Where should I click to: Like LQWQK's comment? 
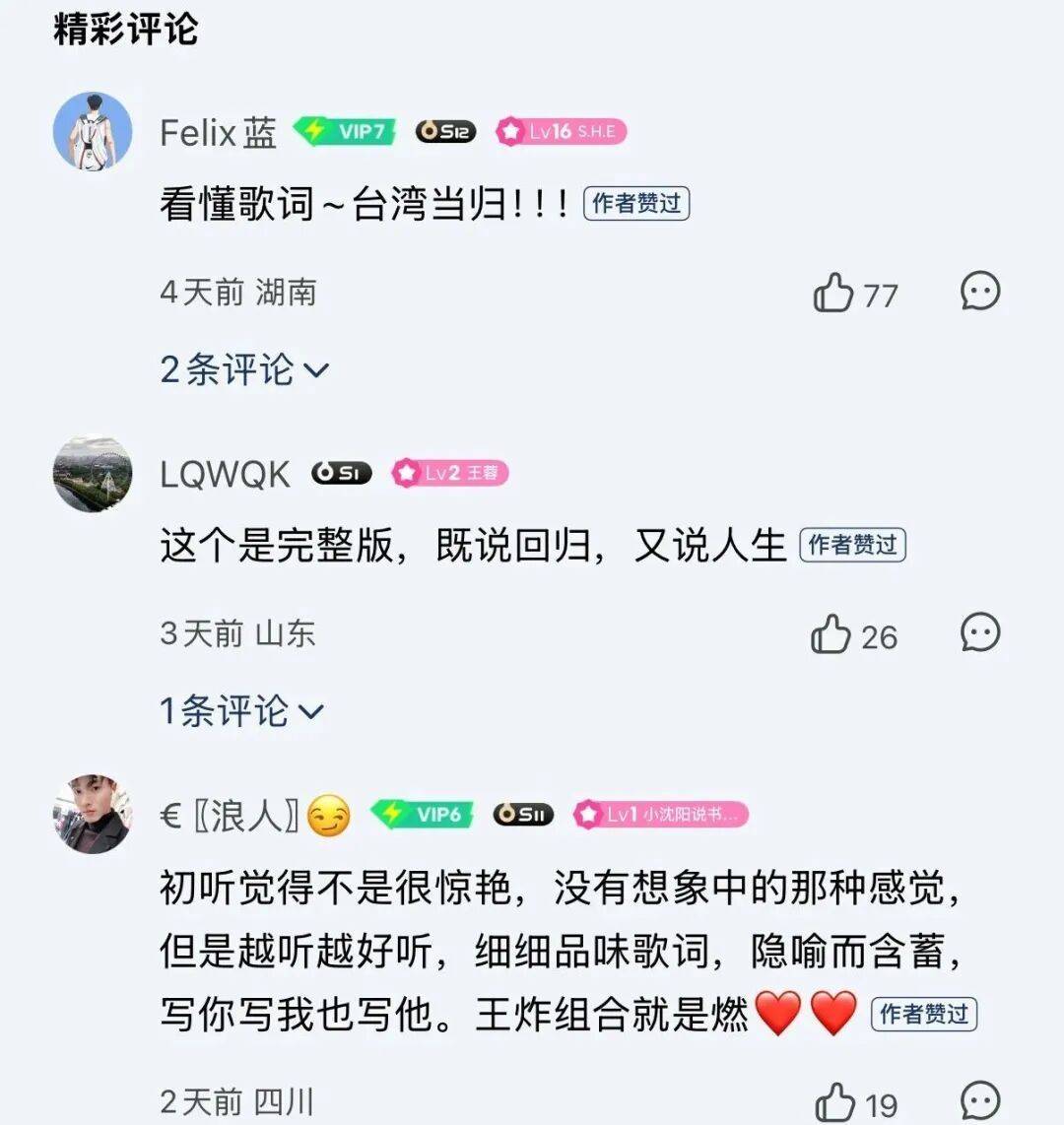[x=831, y=634]
